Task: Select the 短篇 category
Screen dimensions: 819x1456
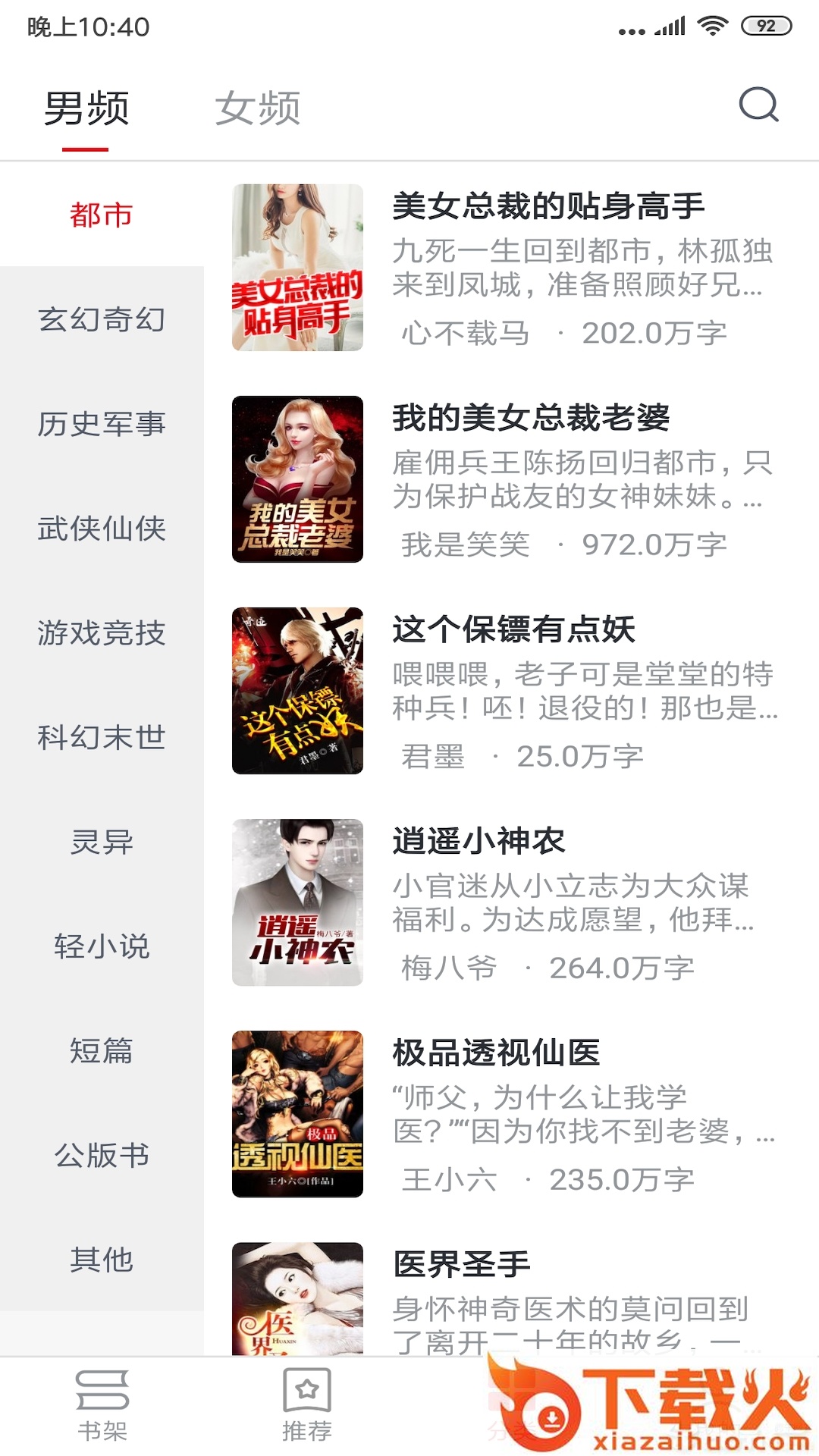Action: [102, 1051]
